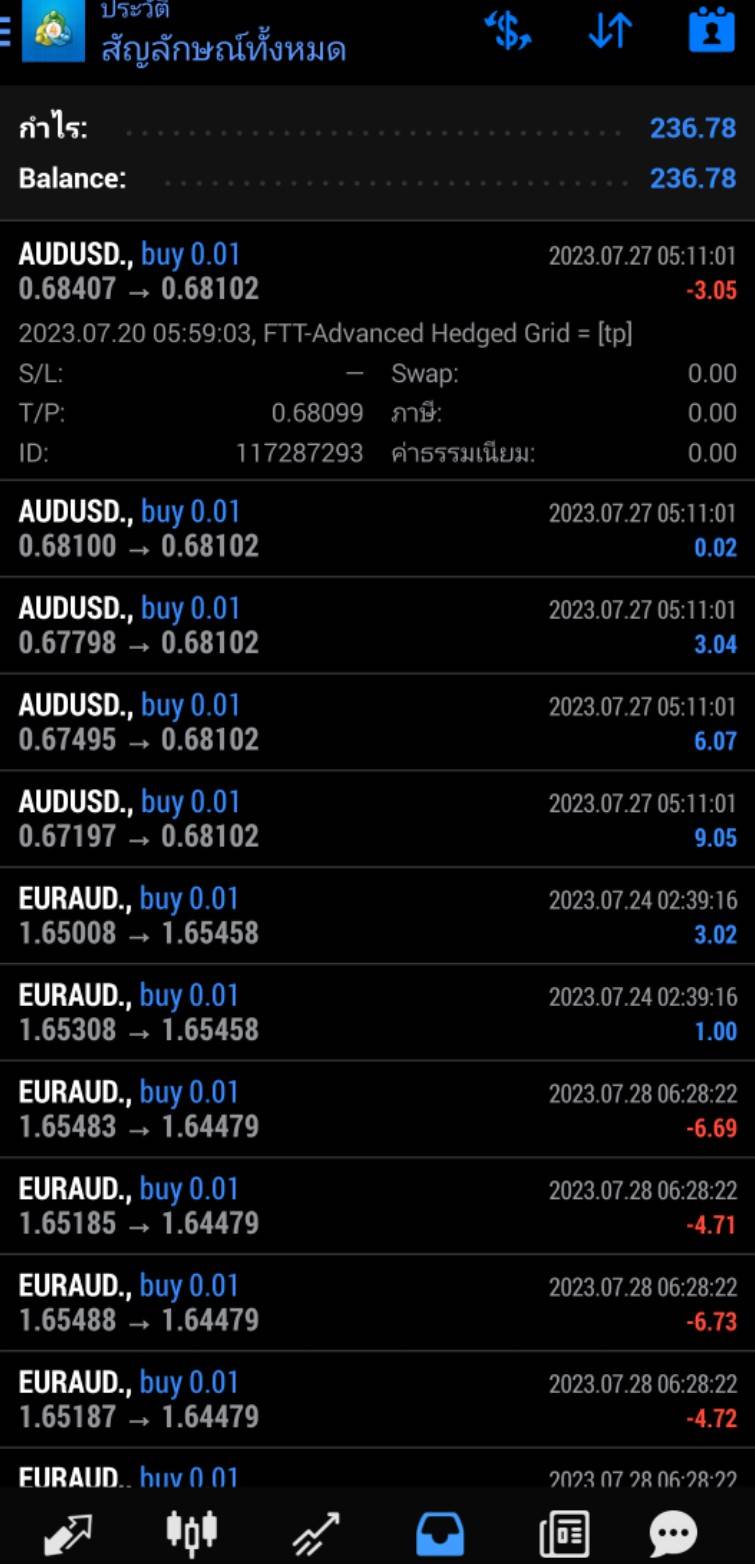The image size is (755, 1564).
Task: Expand EURAUD trade opened at 1.65185
Action: click(x=377, y=1207)
